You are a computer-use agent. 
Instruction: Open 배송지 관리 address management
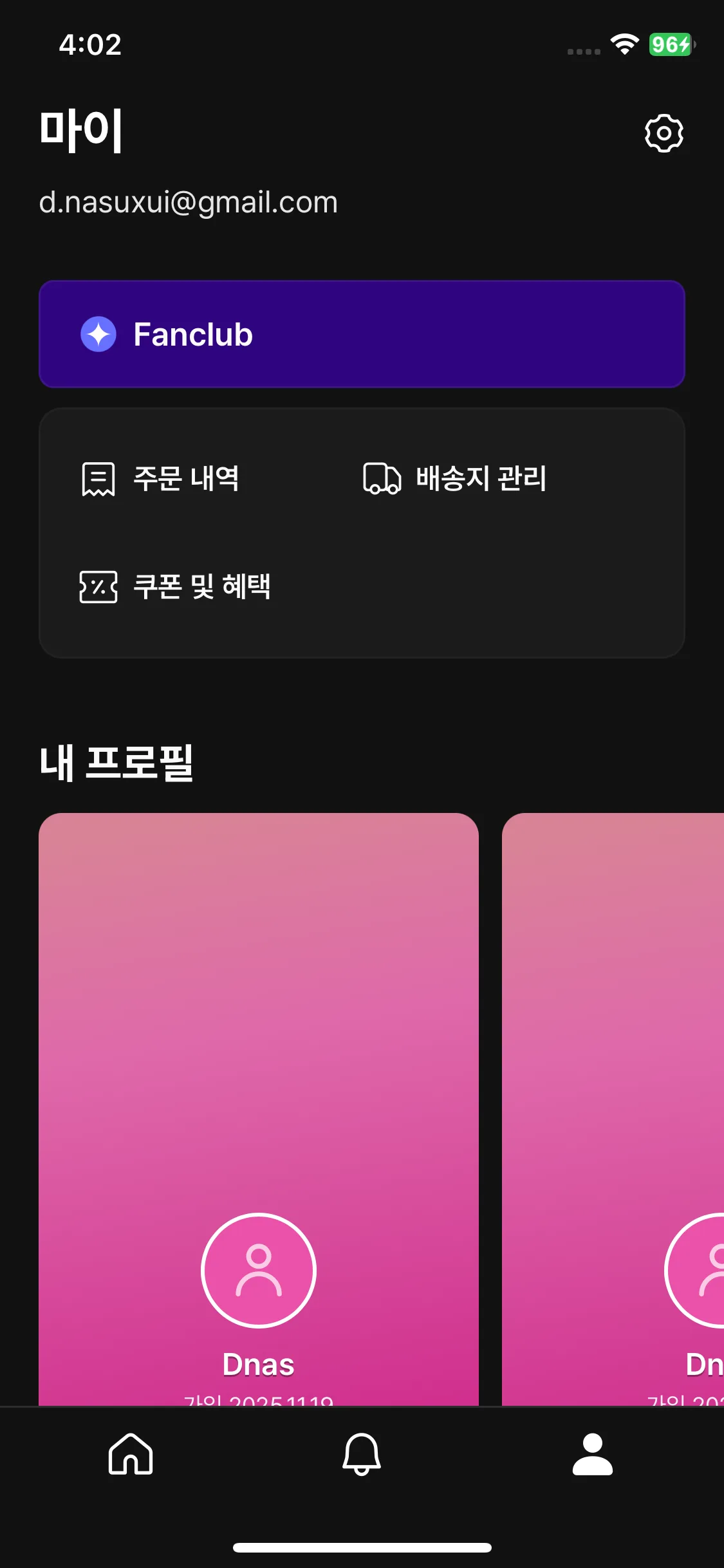click(455, 479)
